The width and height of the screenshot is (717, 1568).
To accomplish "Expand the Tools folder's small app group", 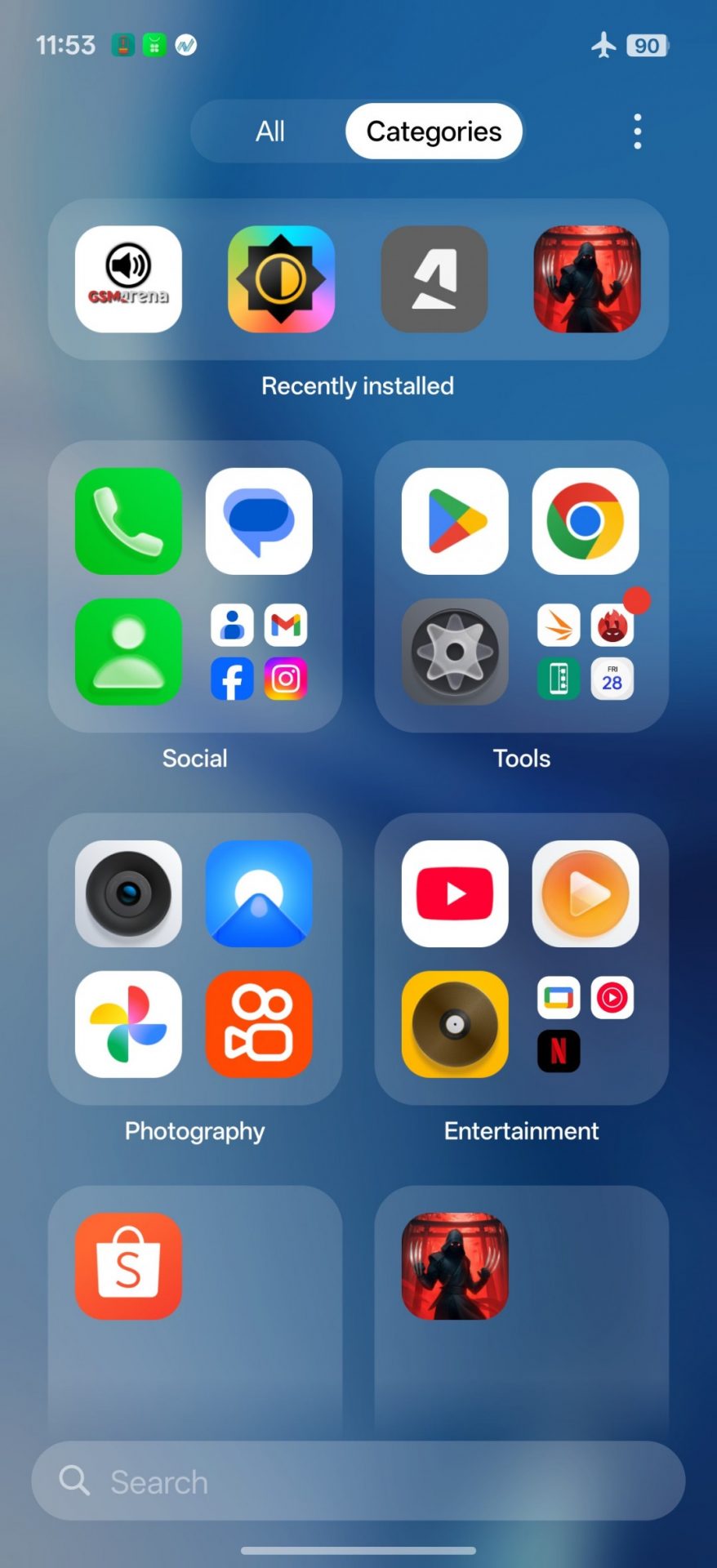I will pyautogui.click(x=586, y=652).
